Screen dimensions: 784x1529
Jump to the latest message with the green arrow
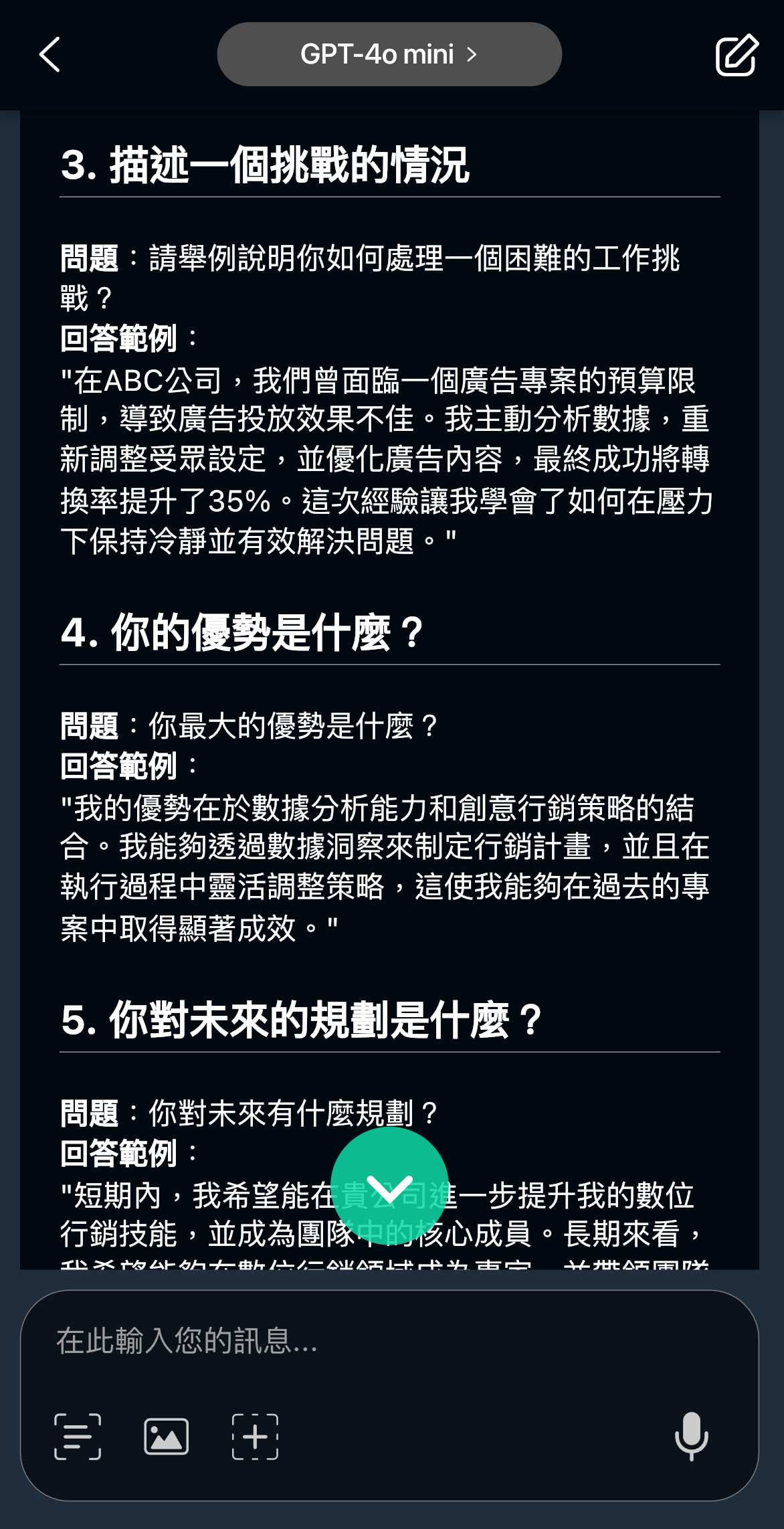389,1186
